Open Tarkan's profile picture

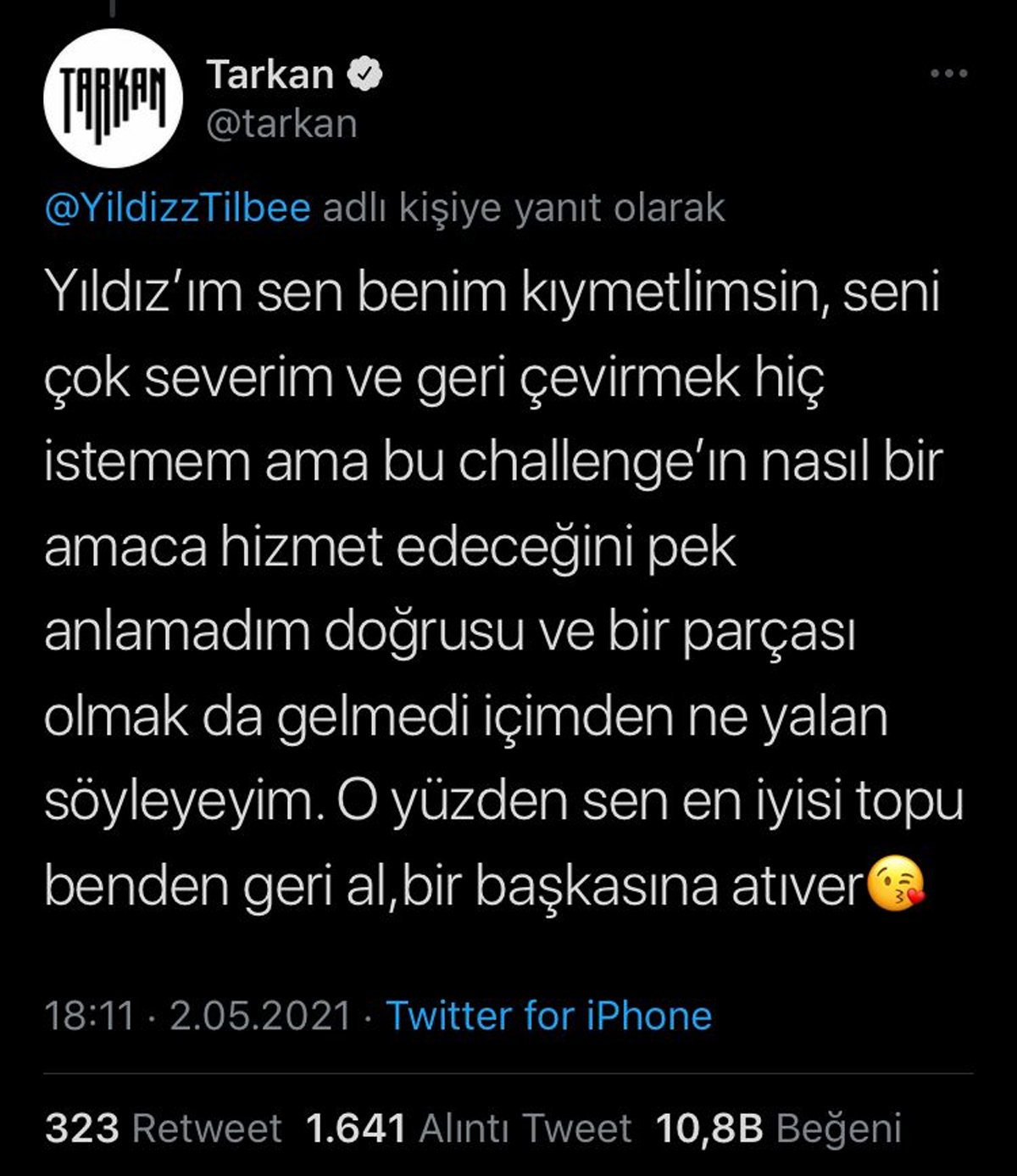[113, 99]
